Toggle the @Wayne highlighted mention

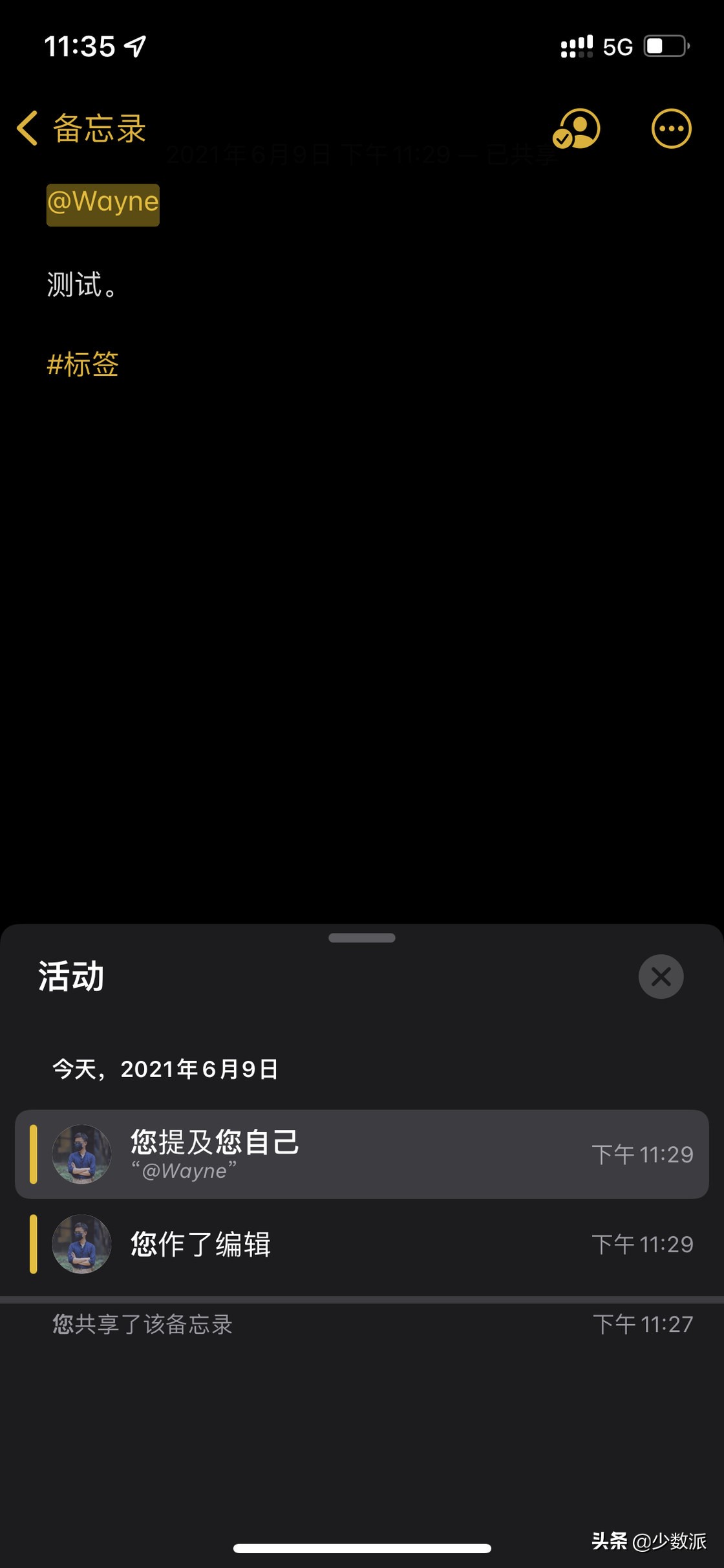[102, 204]
